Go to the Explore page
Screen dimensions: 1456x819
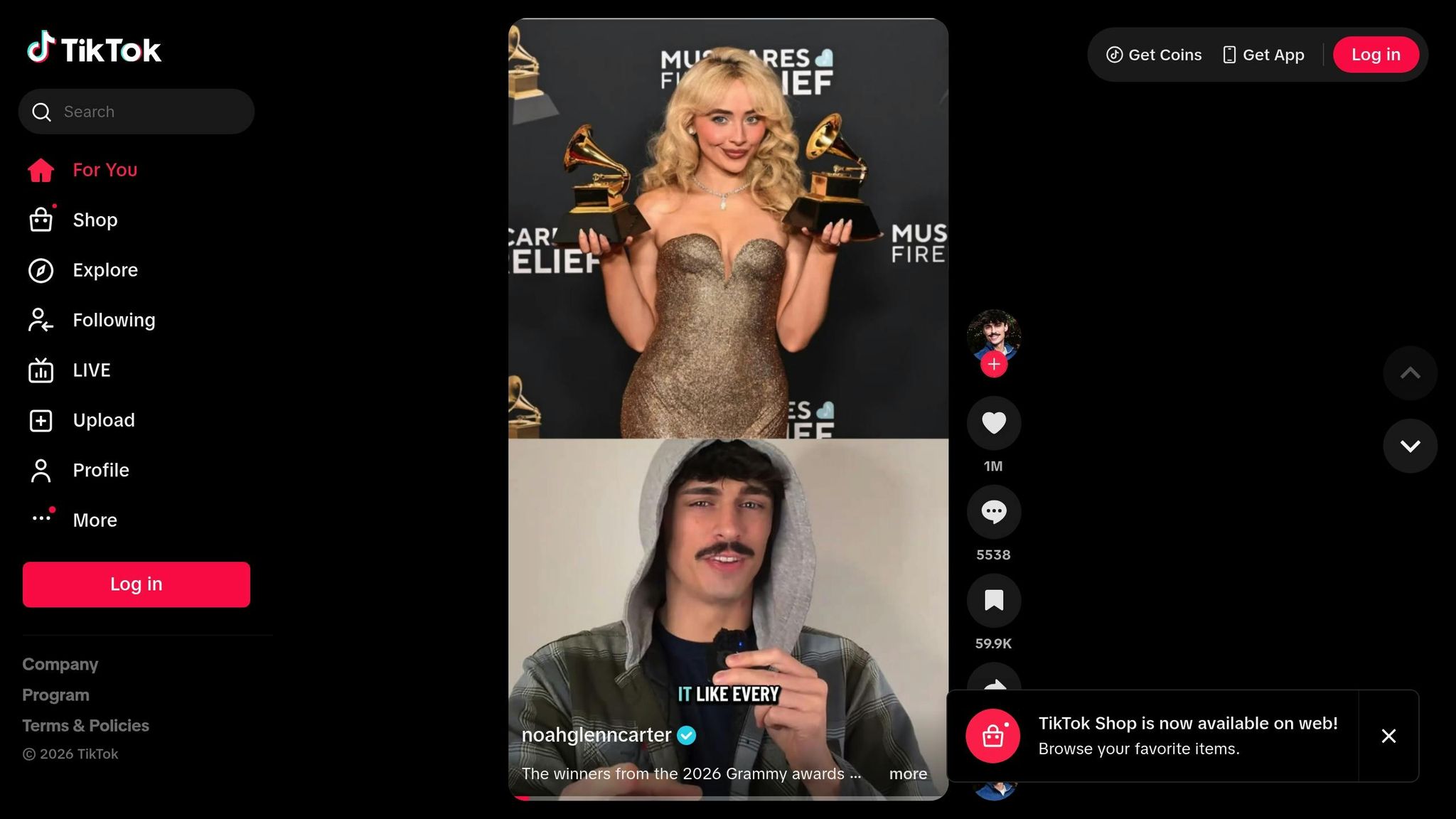coord(105,270)
